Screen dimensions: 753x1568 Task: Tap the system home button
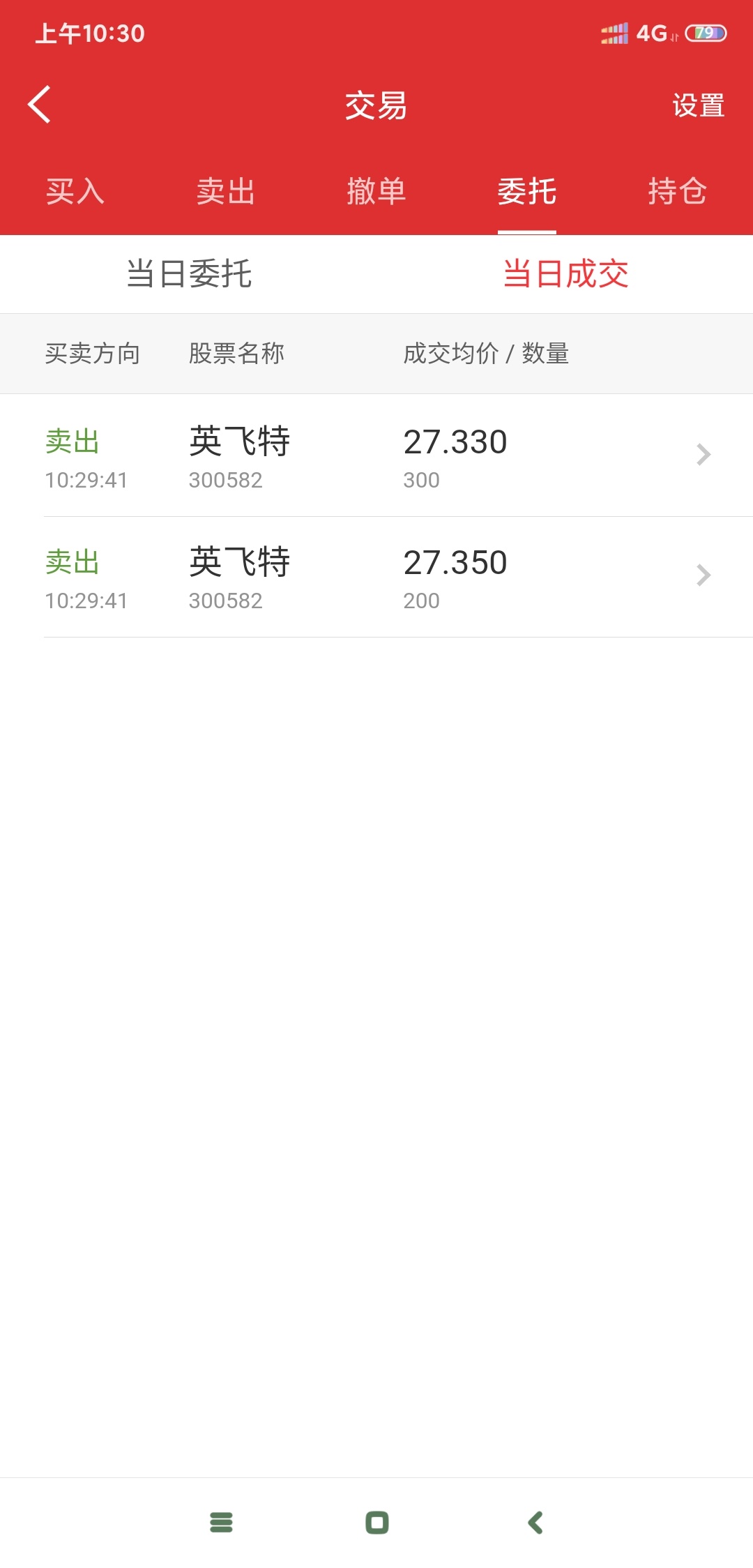pos(377,1522)
